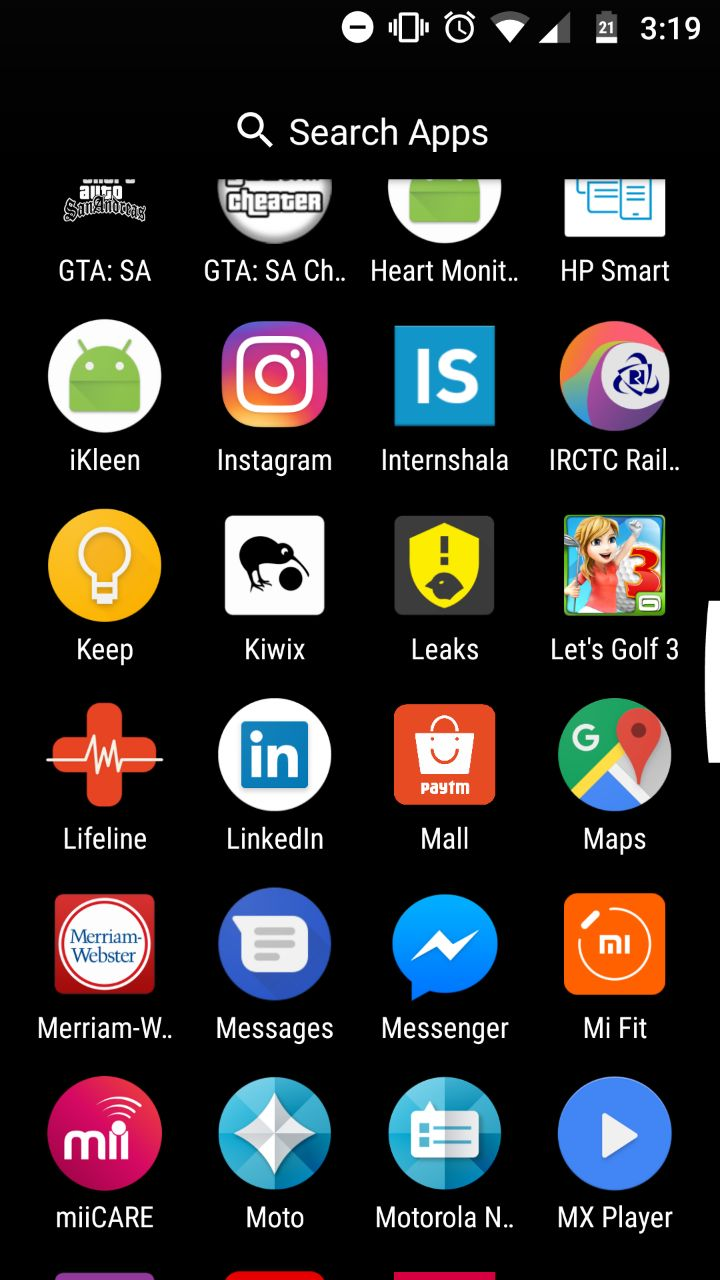The image size is (720, 1280).
Task: Launch the Kiwix offline reader
Action: click(274, 565)
